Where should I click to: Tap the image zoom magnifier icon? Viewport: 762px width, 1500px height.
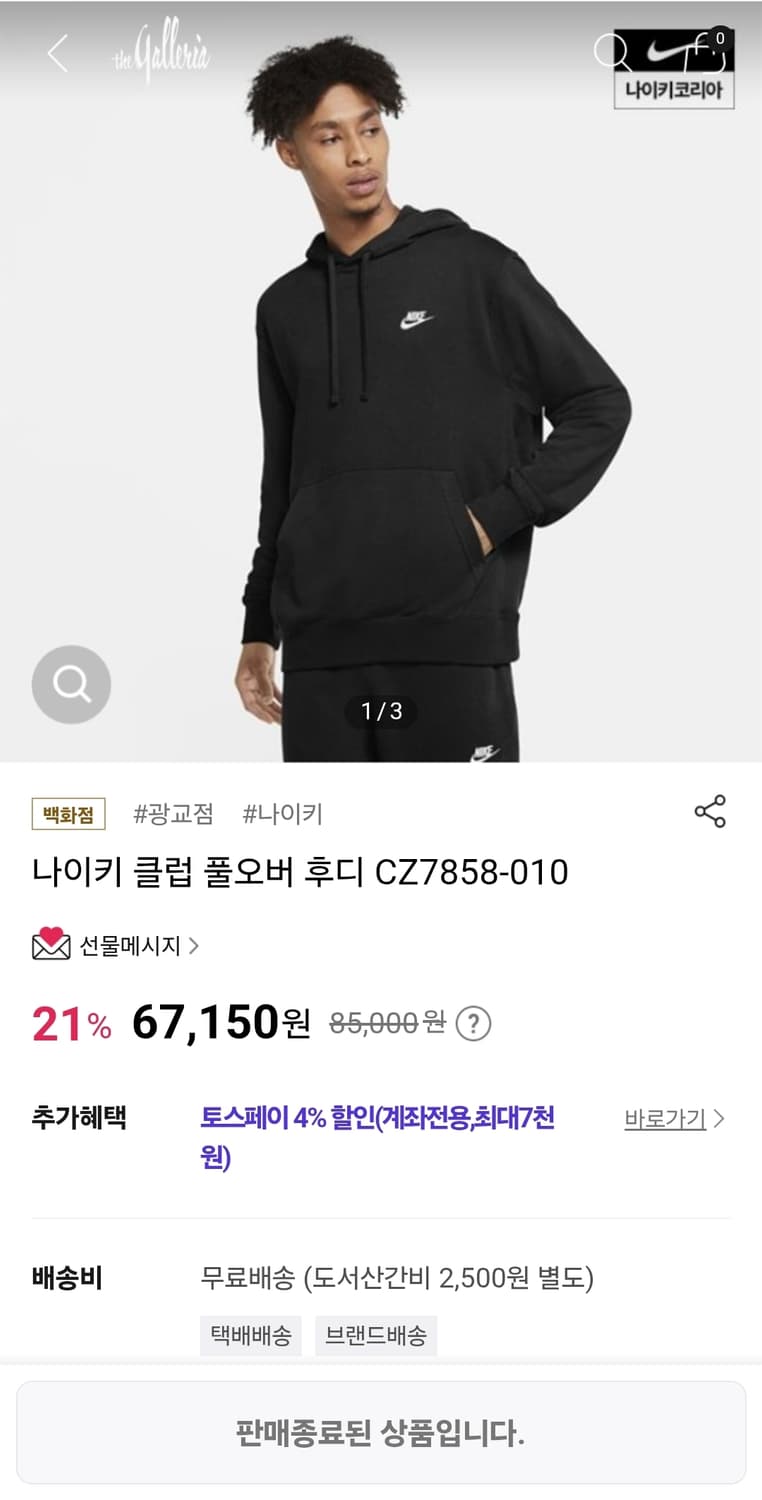click(x=70, y=683)
